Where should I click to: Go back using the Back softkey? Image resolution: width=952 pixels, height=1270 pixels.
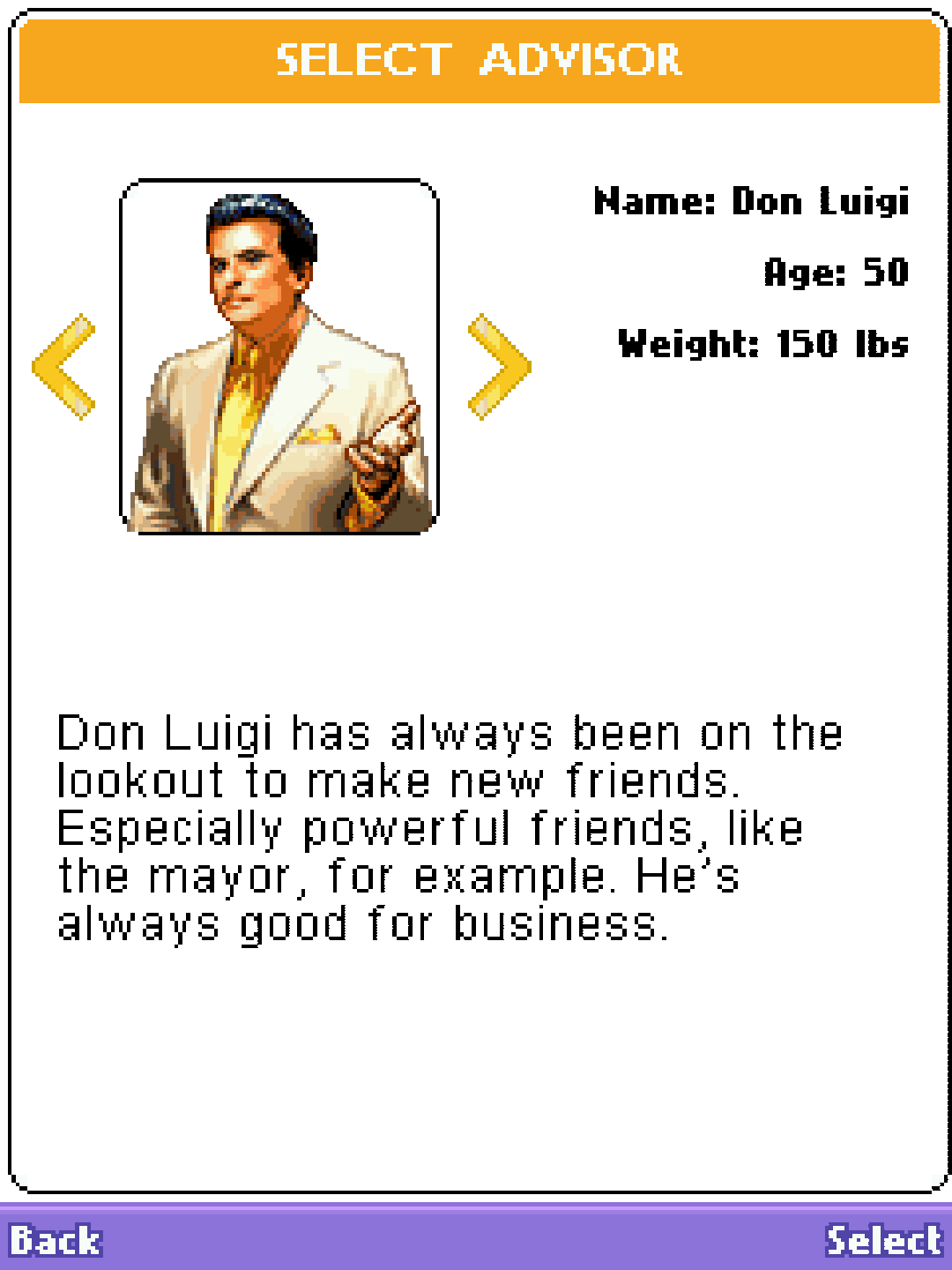pyautogui.click(x=56, y=1240)
